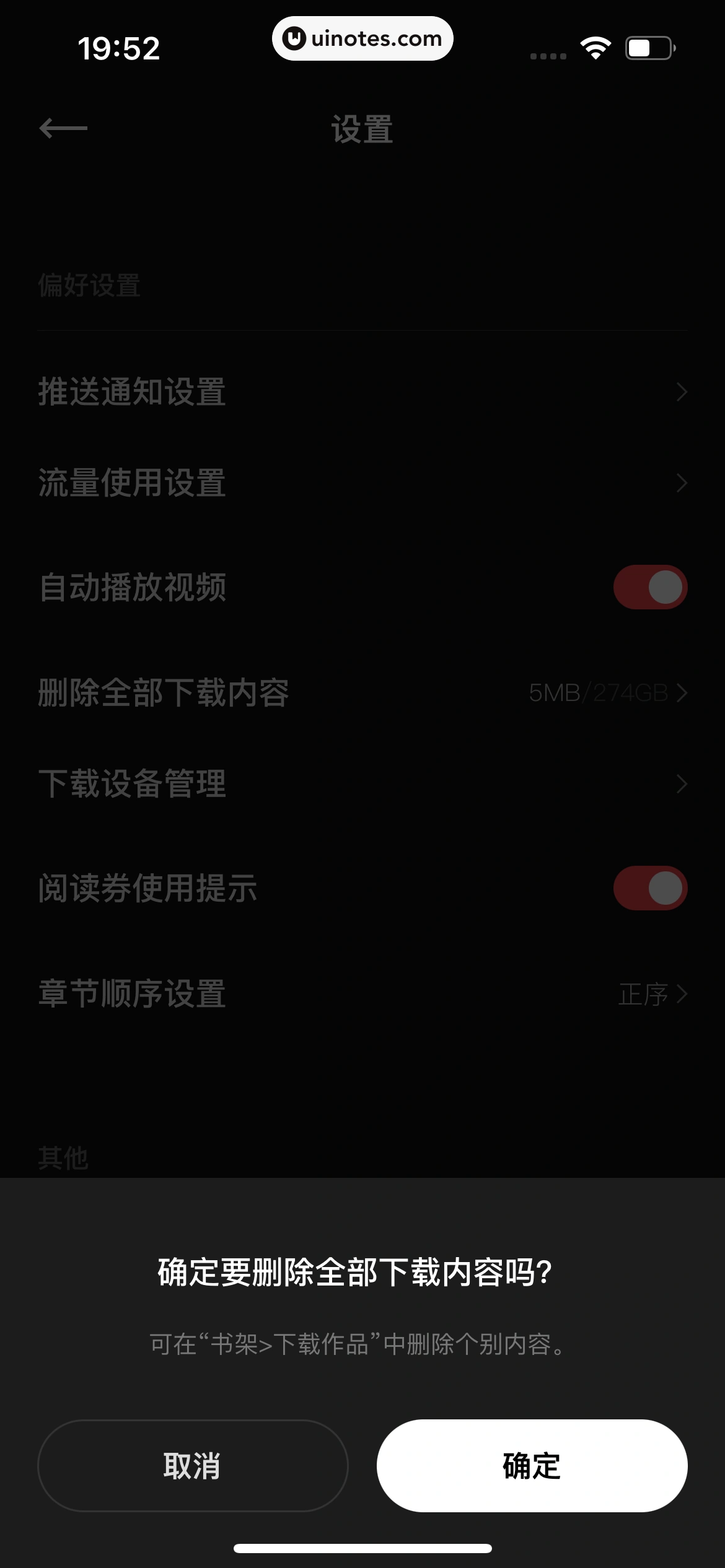Select the 其他 section header
Viewport: 725px width, 1568px height.
(x=62, y=1156)
